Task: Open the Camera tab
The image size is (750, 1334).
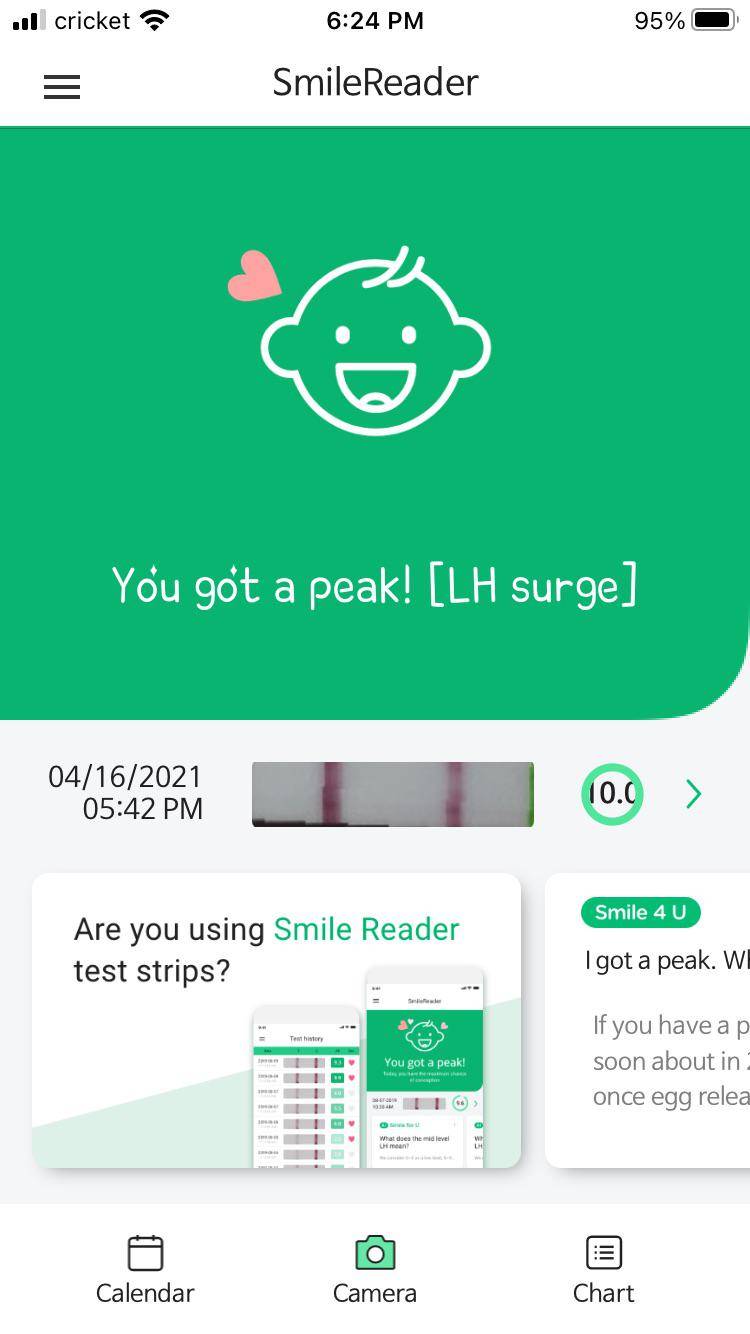Action: pyautogui.click(x=375, y=1269)
